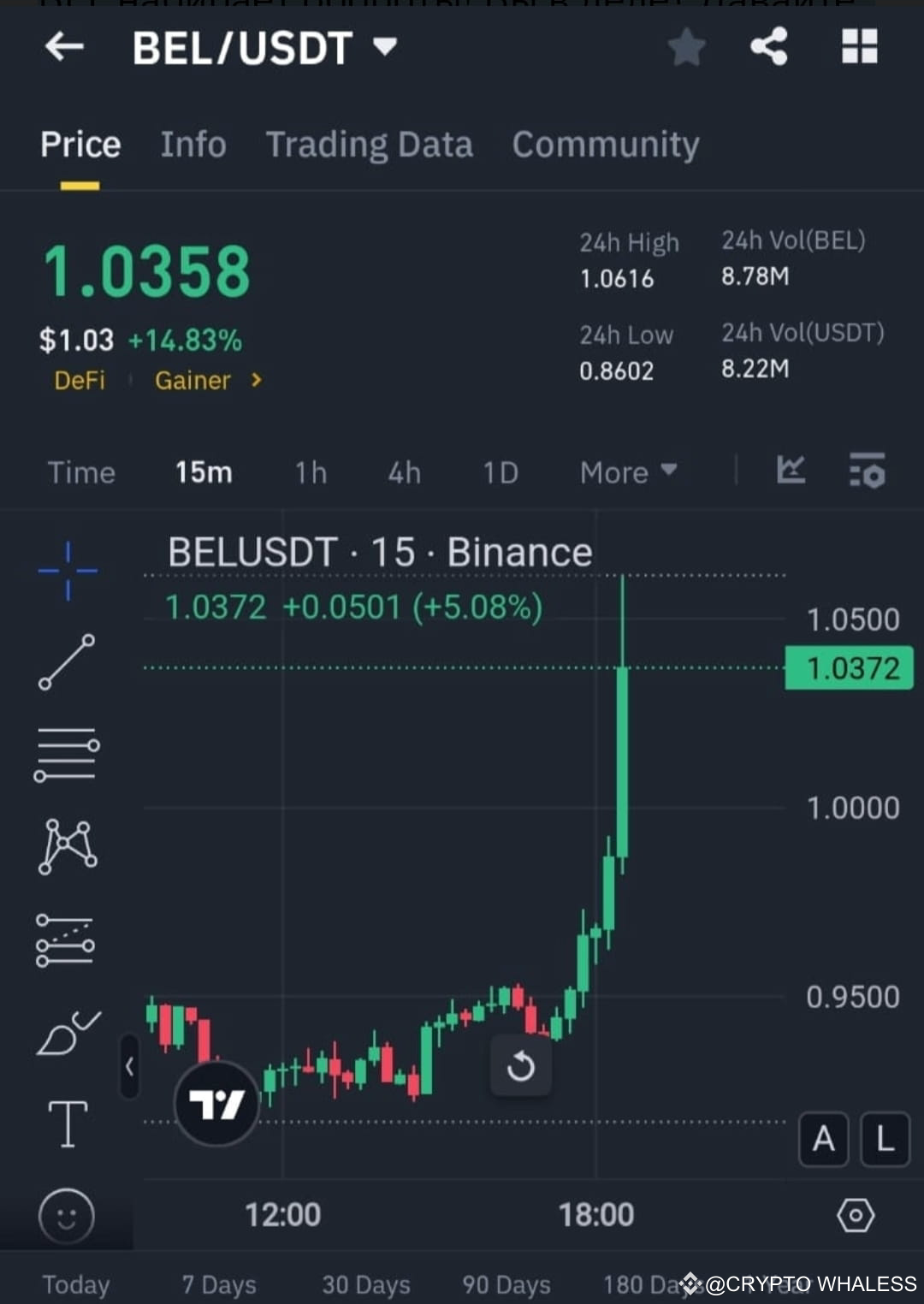The height and width of the screenshot is (1304, 924).
Task: Click the TradingView logo on the chart
Action: [217, 1103]
